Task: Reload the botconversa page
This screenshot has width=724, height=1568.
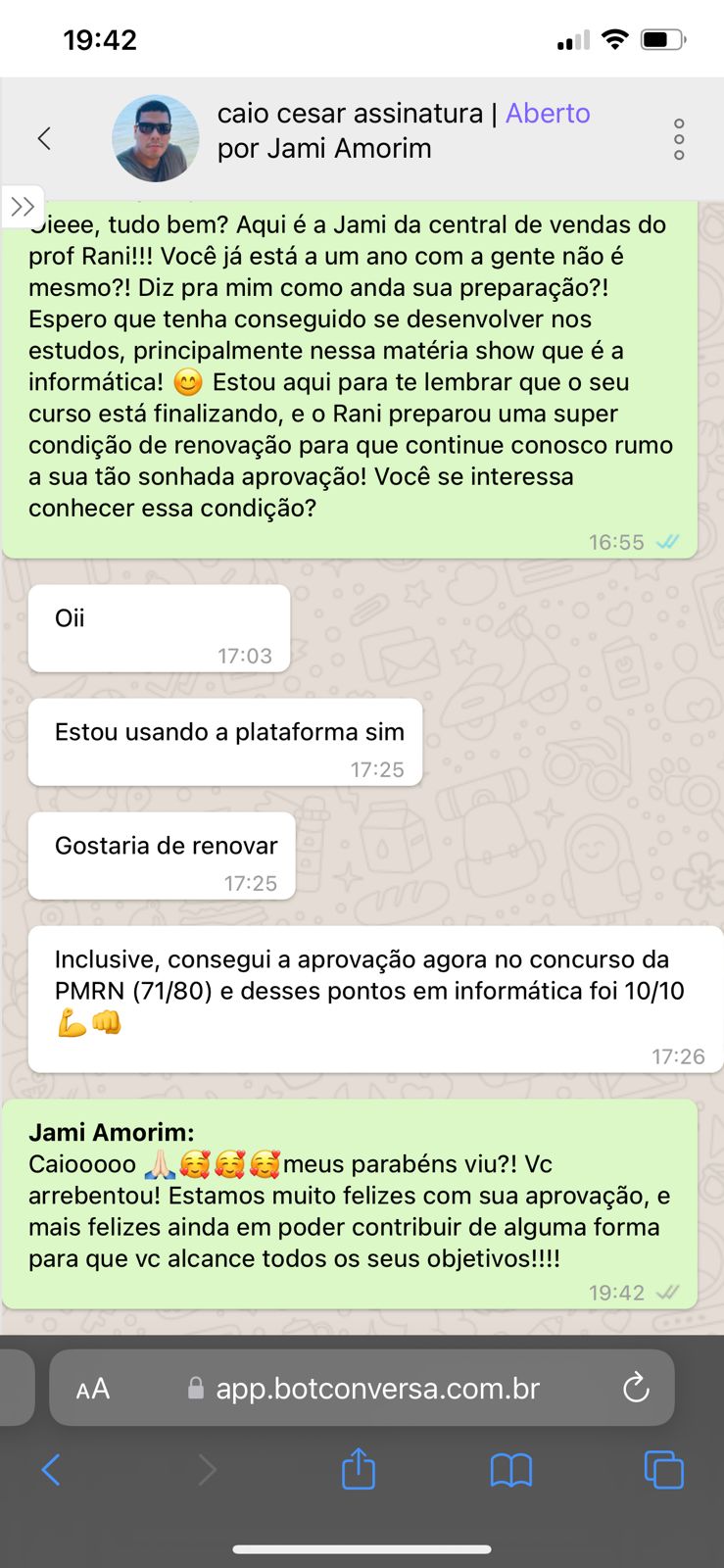Action: (636, 1388)
